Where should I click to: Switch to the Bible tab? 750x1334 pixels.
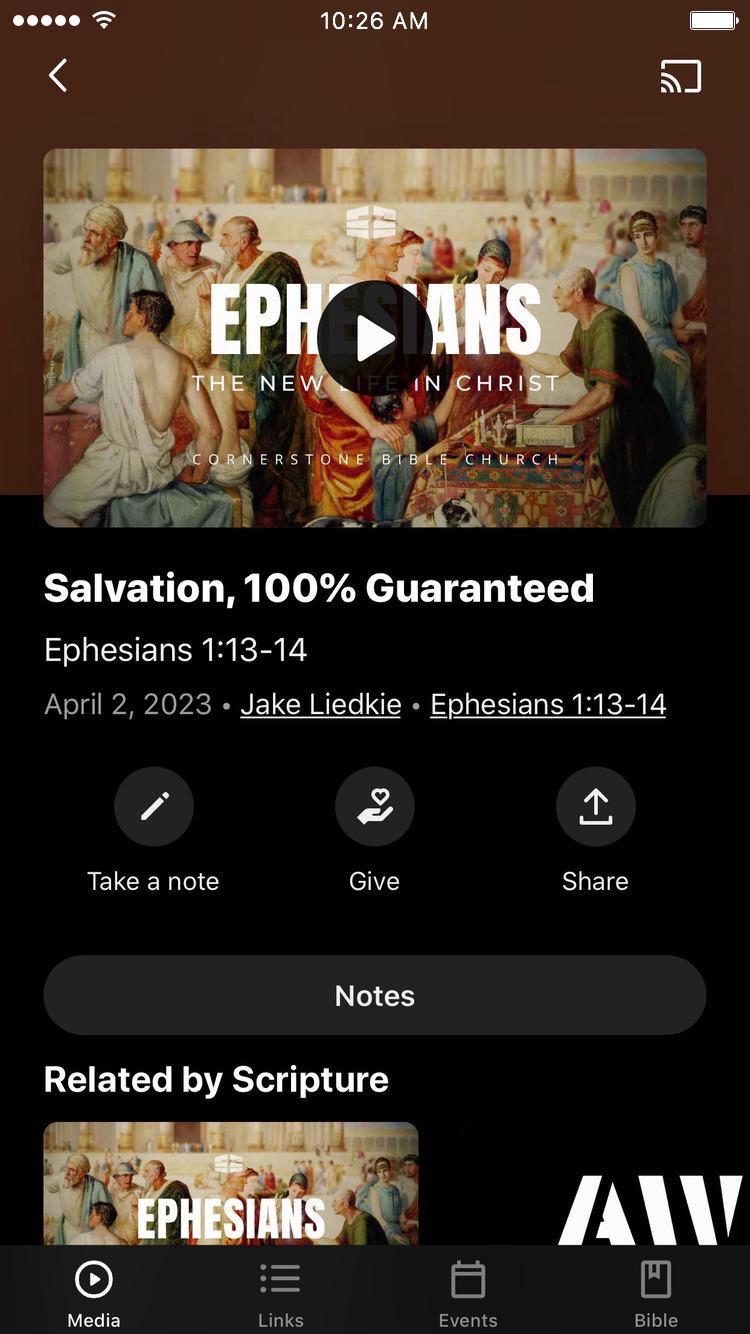(x=655, y=1294)
